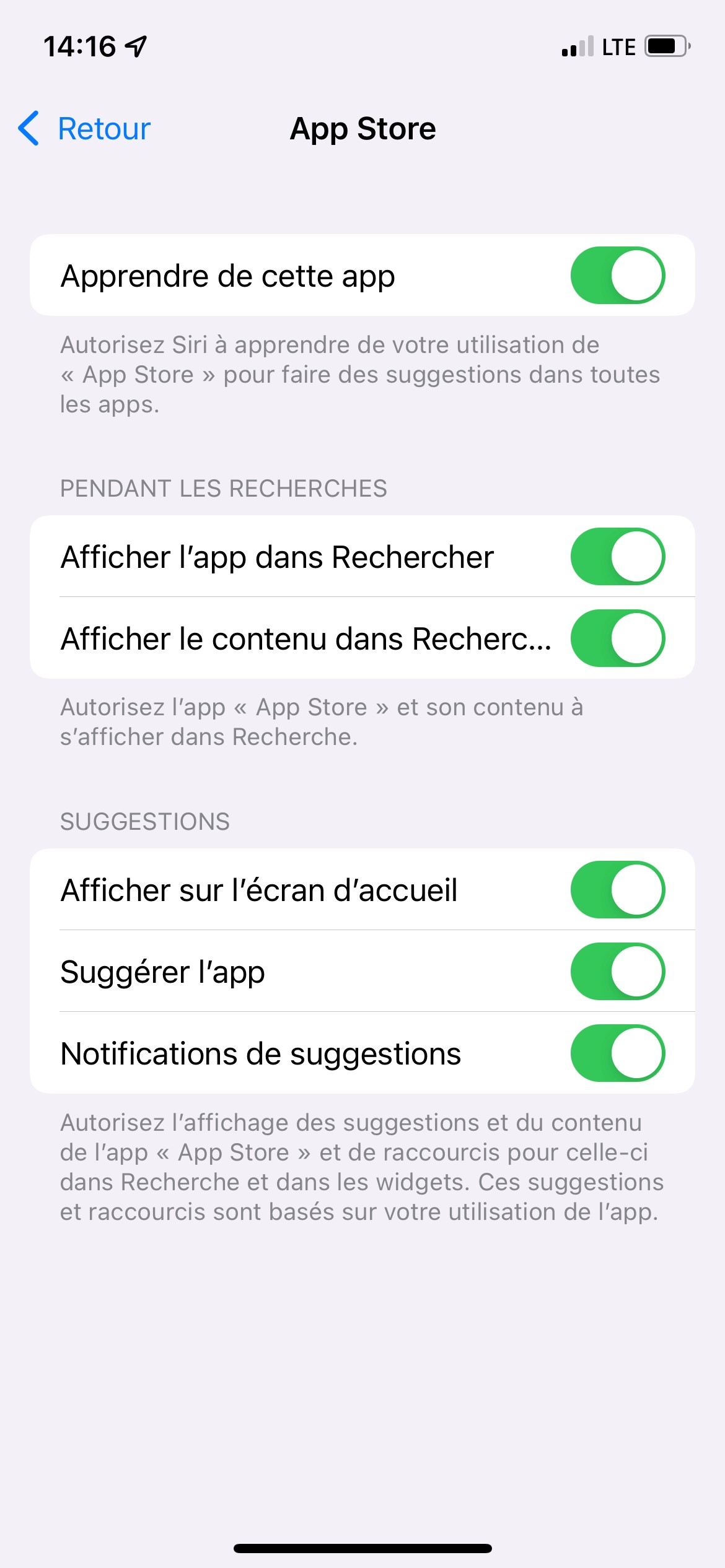
Task: Toggle Apprendre de cette app switch
Action: point(617,276)
